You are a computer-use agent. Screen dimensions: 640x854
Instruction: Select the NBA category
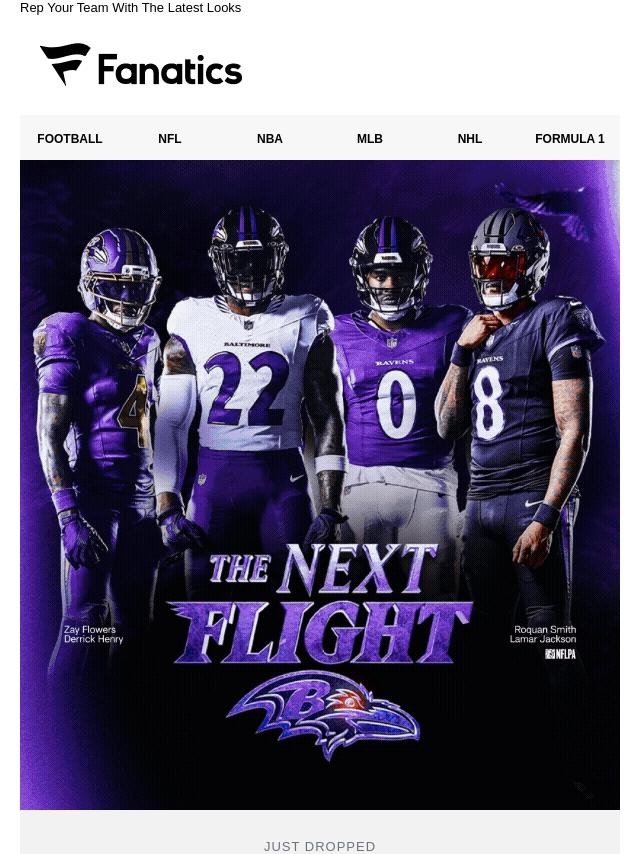coord(270,139)
